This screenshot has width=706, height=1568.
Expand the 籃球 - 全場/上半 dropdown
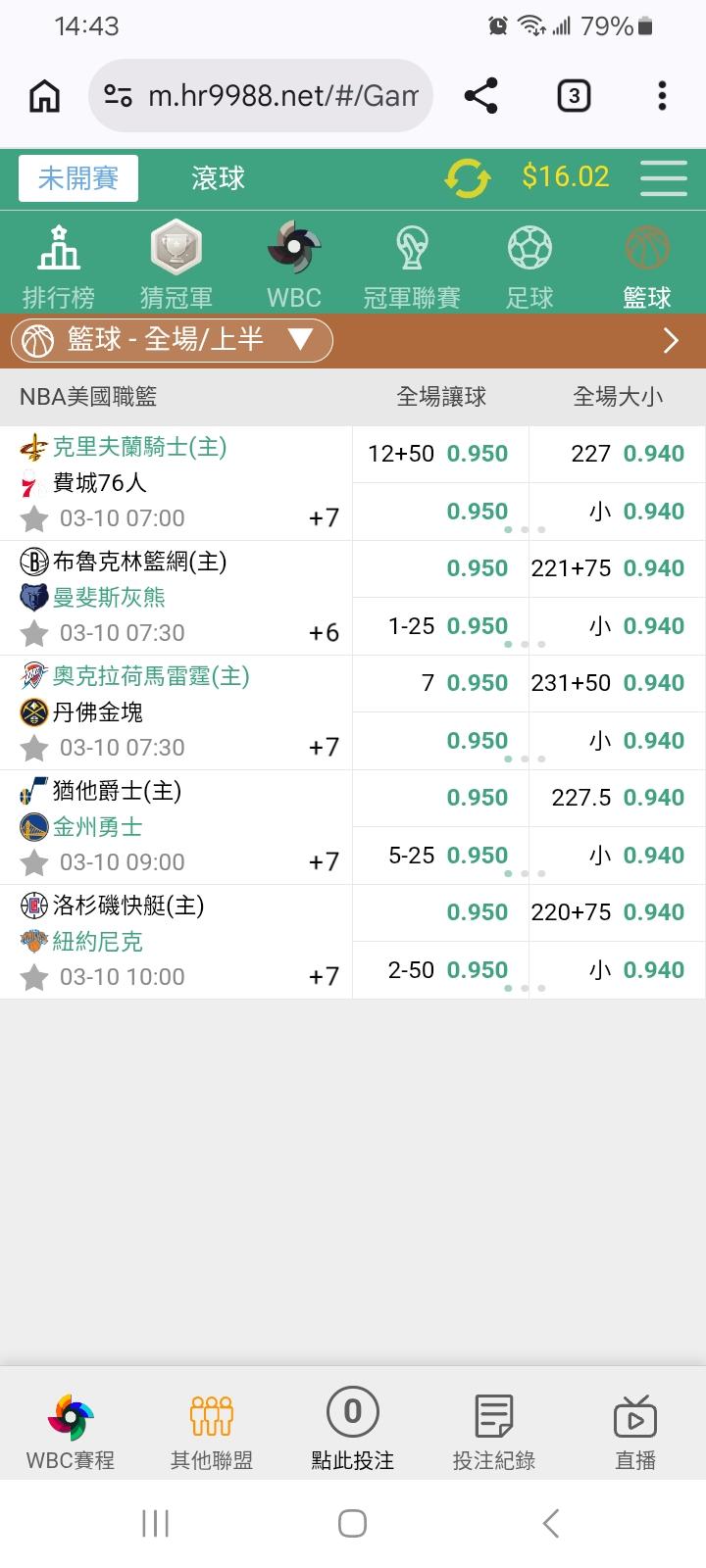[x=173, y=340]
